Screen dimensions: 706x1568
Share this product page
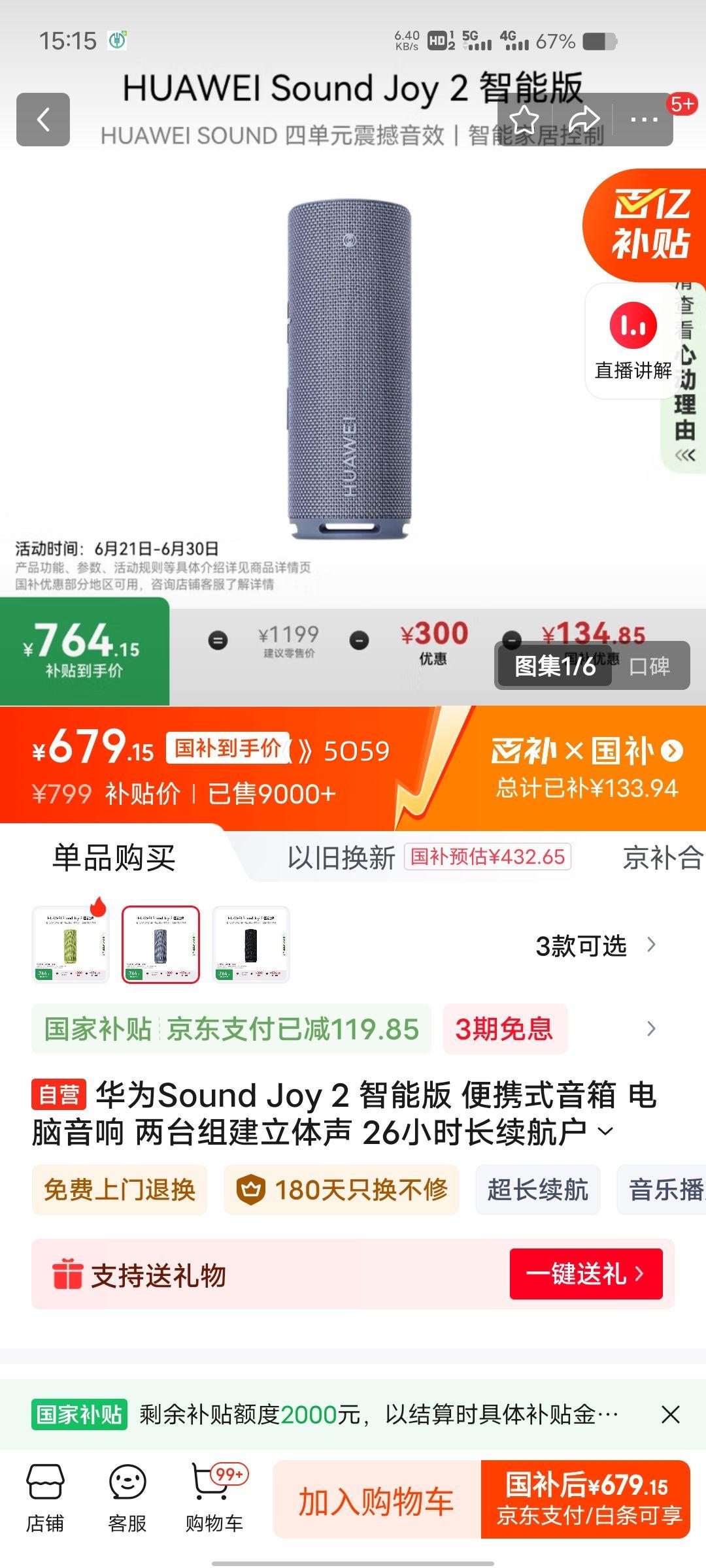point(583,120)
